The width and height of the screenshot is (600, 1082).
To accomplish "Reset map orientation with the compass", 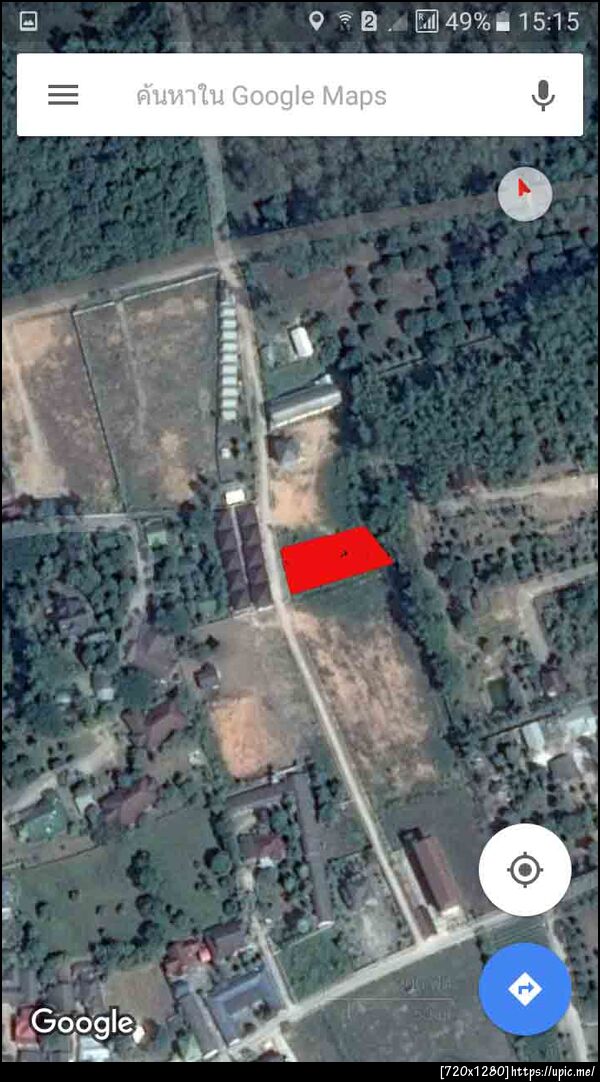I will coord(524,193).
